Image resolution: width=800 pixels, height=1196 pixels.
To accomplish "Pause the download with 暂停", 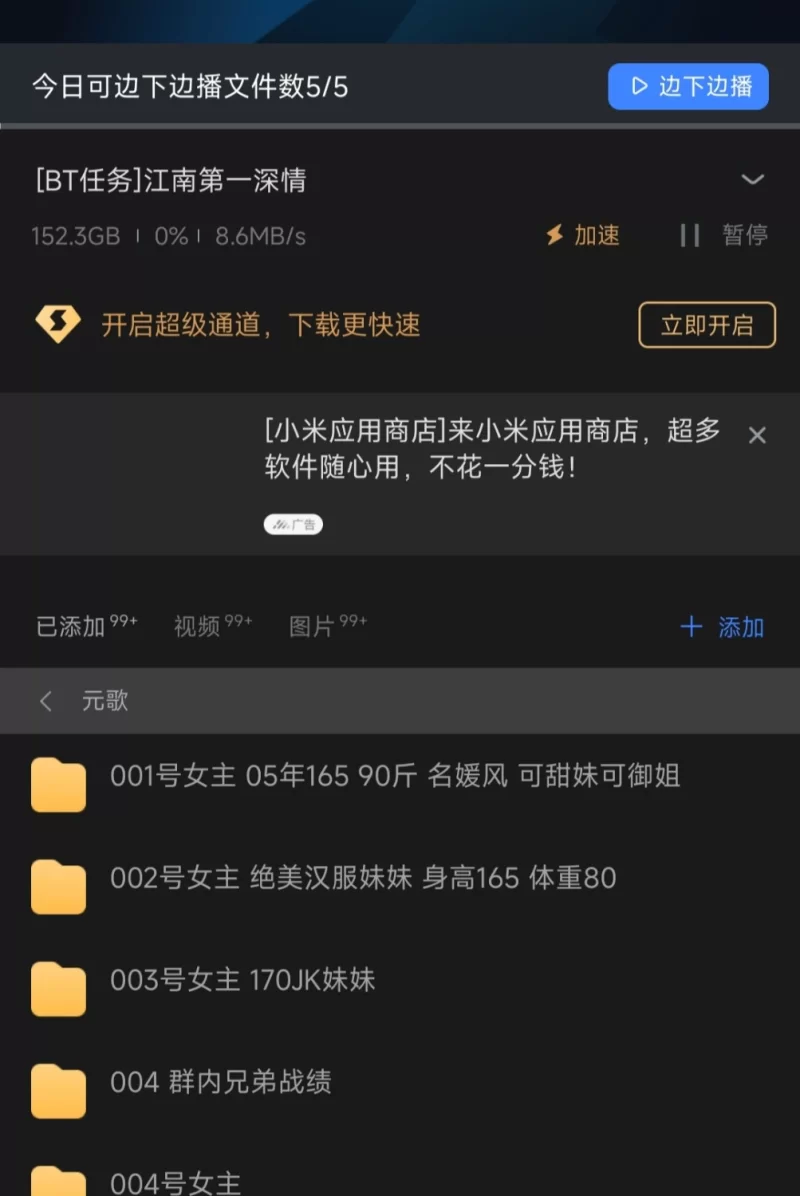I will point(724,236).
